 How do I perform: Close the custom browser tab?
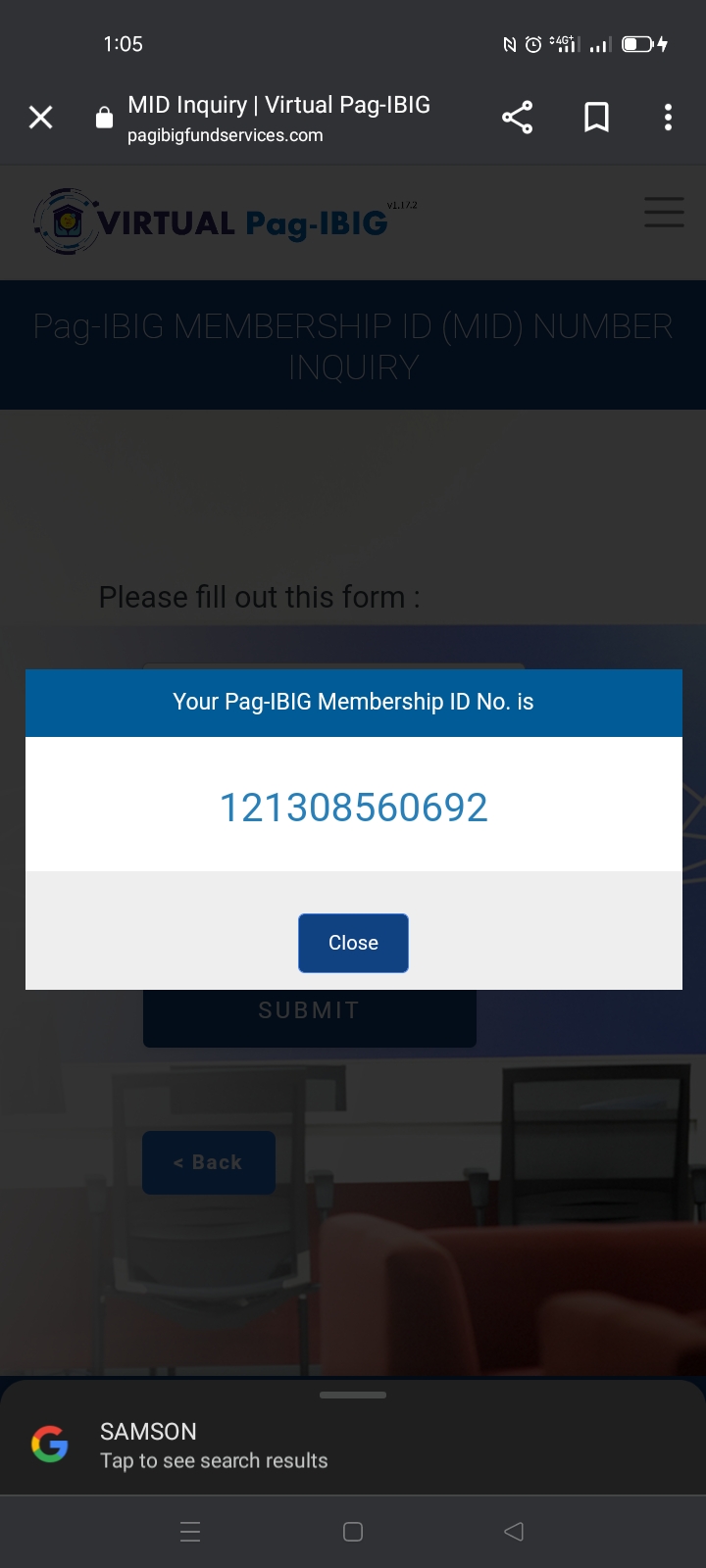coord(41,118)
